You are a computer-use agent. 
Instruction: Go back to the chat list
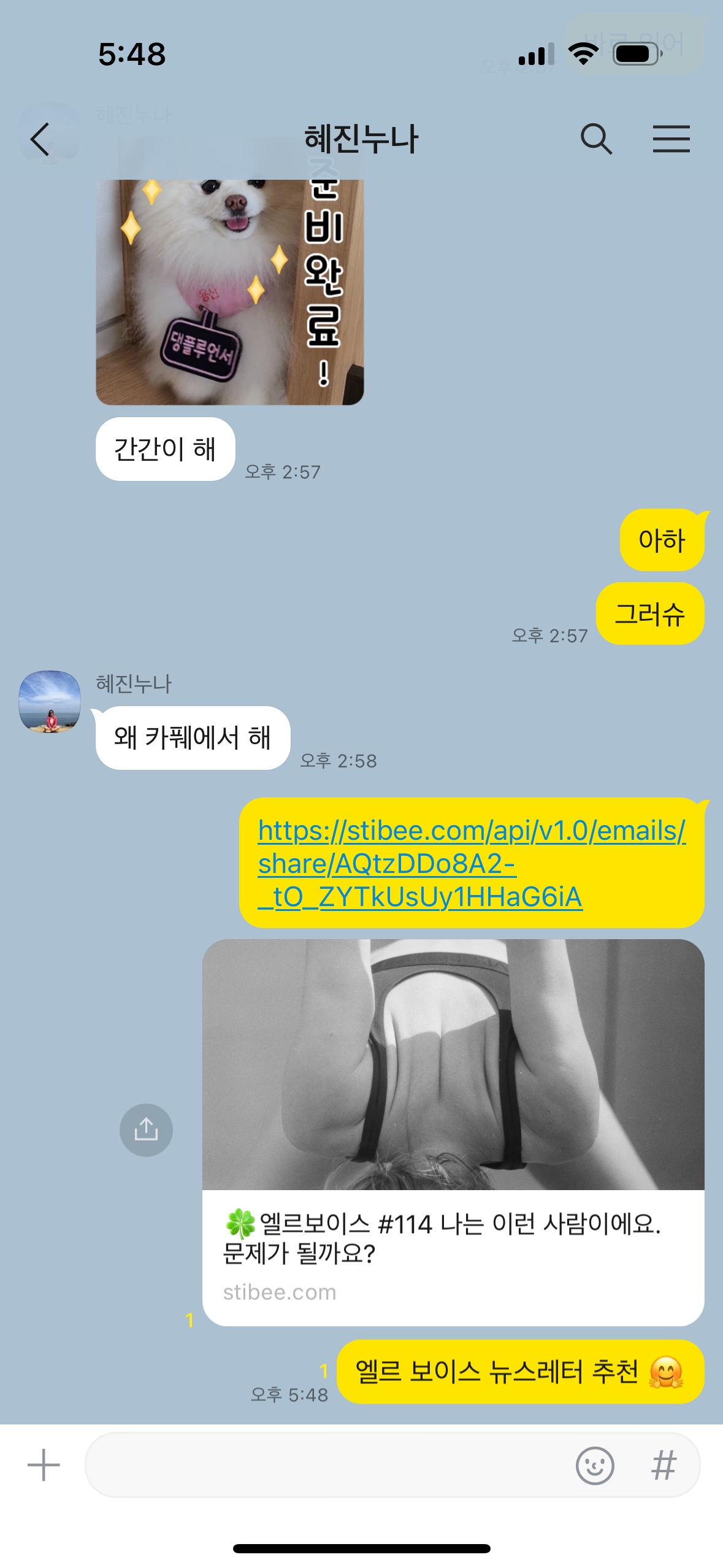point(40,139)
